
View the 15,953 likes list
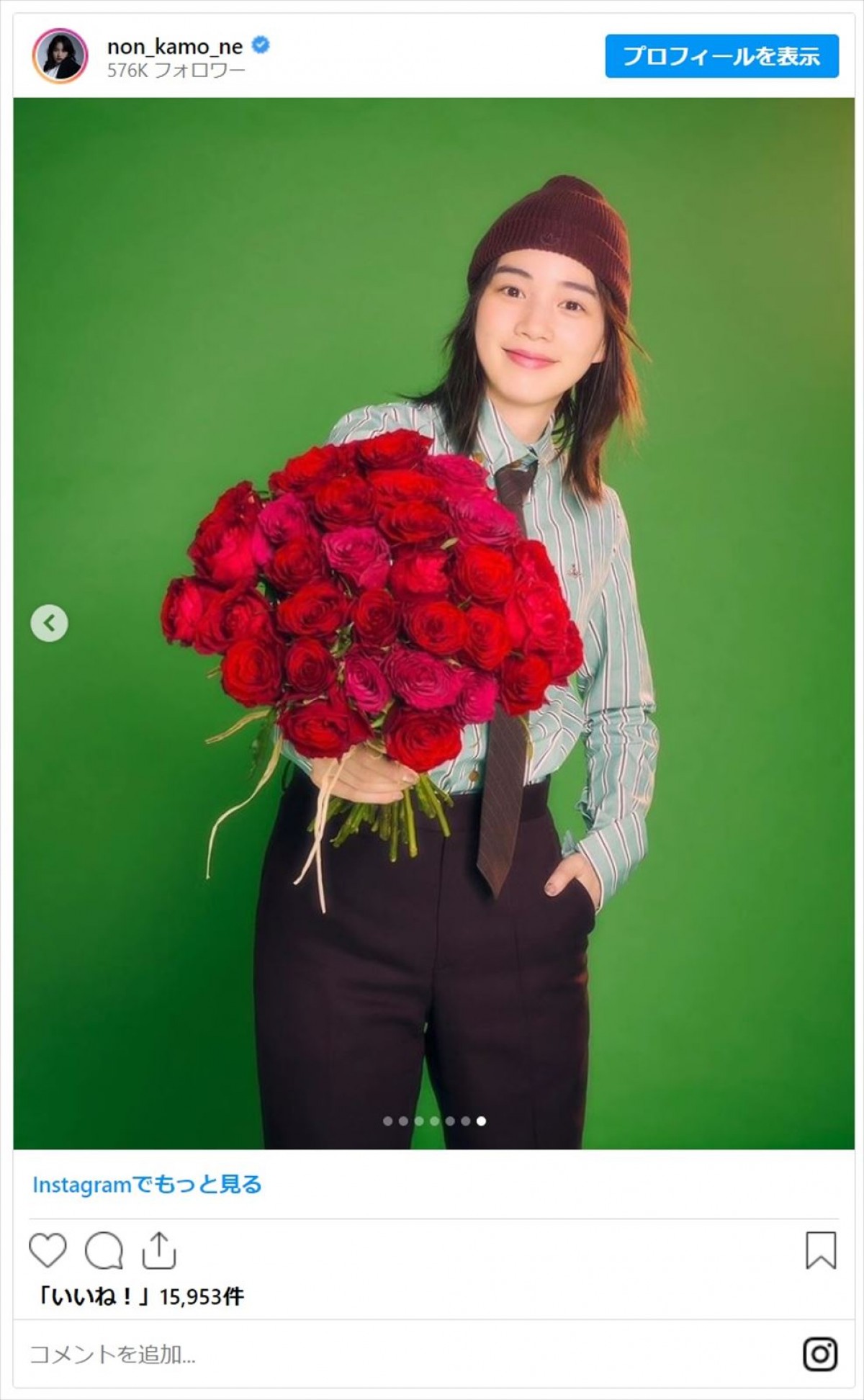pos(140,1297)
